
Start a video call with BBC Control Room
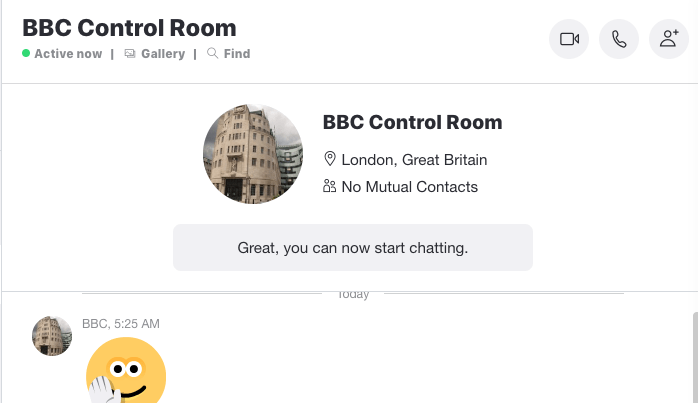569,39
